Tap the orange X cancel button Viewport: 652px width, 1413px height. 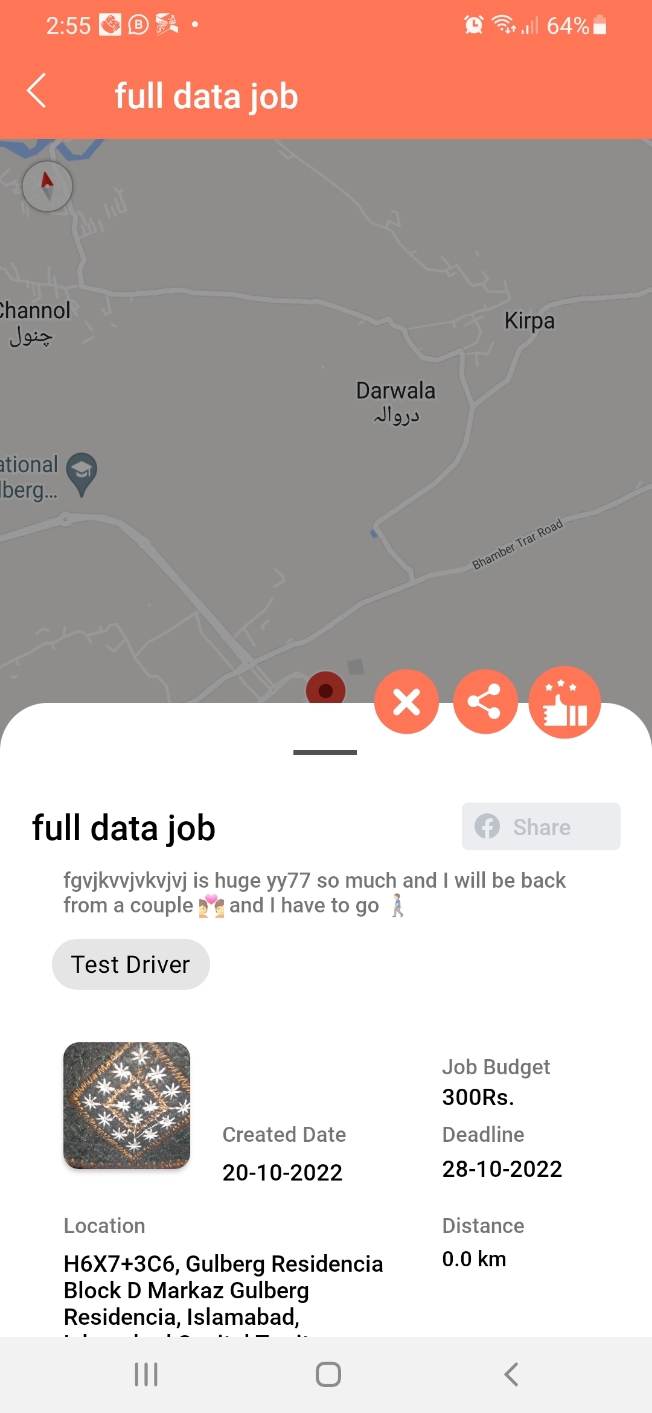point(406,702)
